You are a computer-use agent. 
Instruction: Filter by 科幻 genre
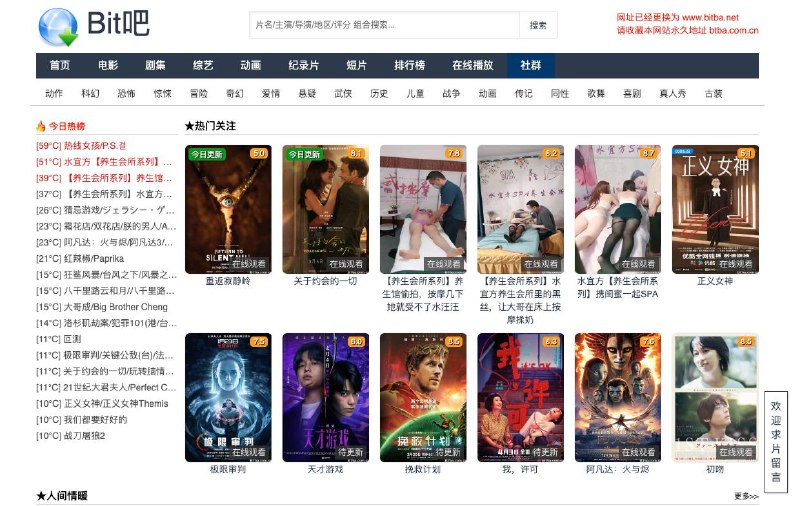click(x=90, y=93)
